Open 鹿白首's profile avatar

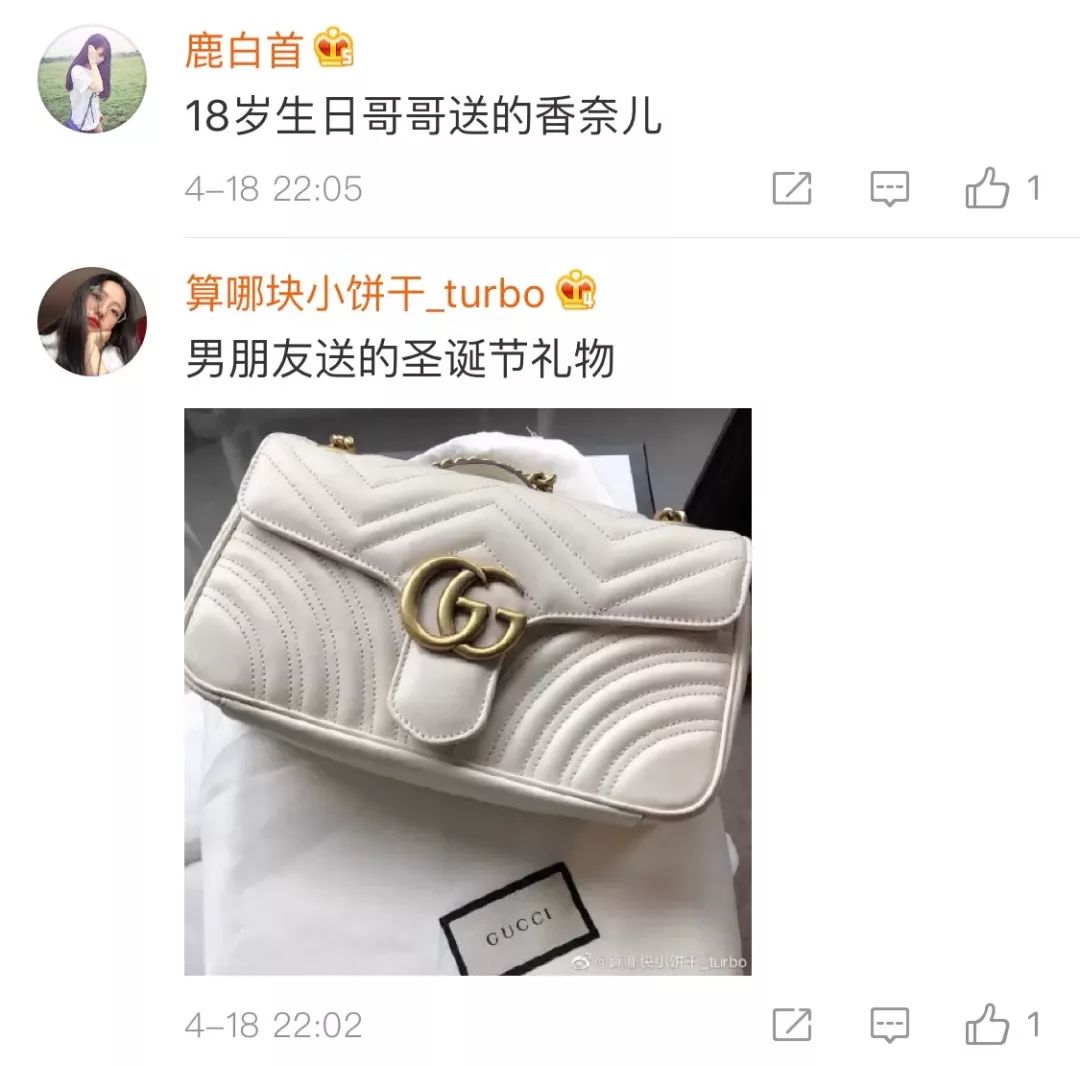click(92, 79)
